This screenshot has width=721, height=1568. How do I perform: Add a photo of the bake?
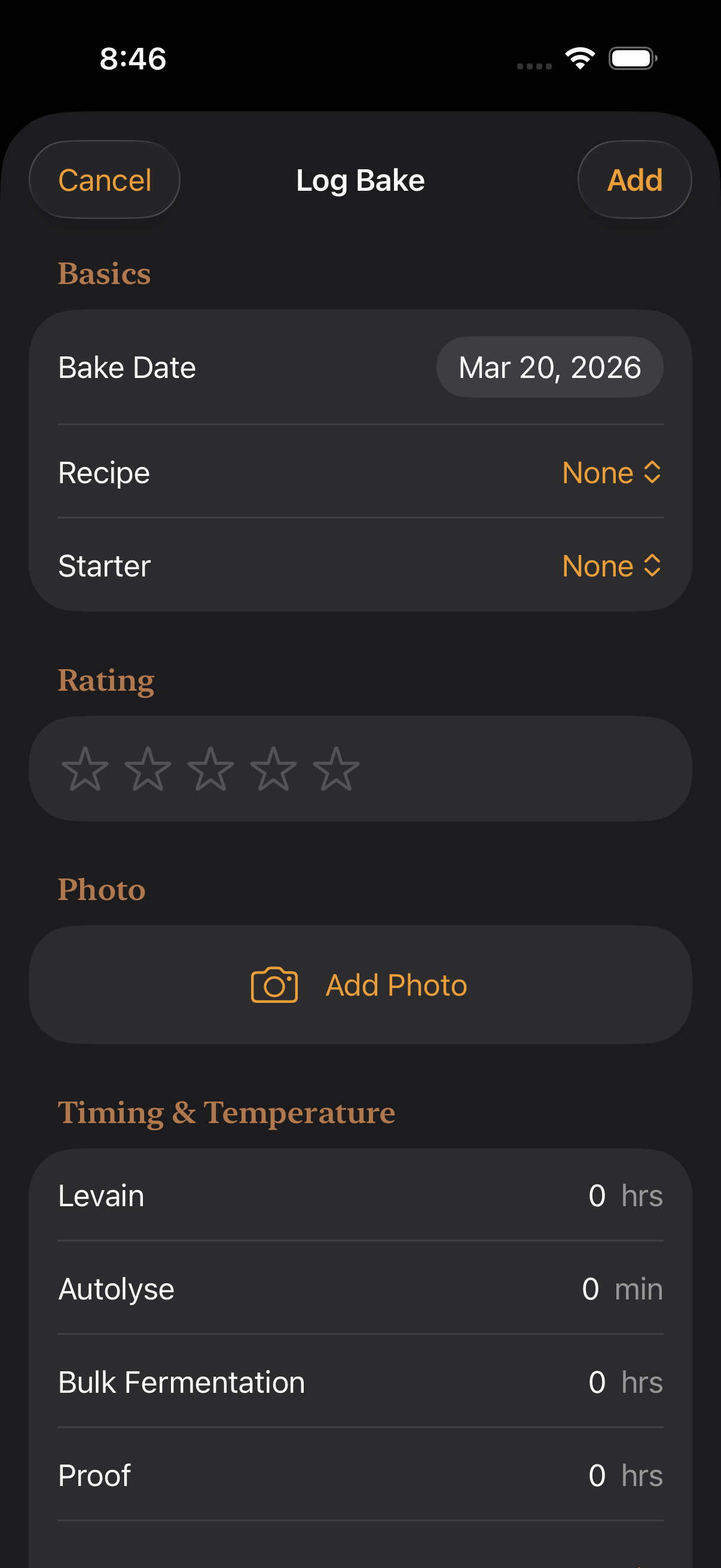point(360,986)
